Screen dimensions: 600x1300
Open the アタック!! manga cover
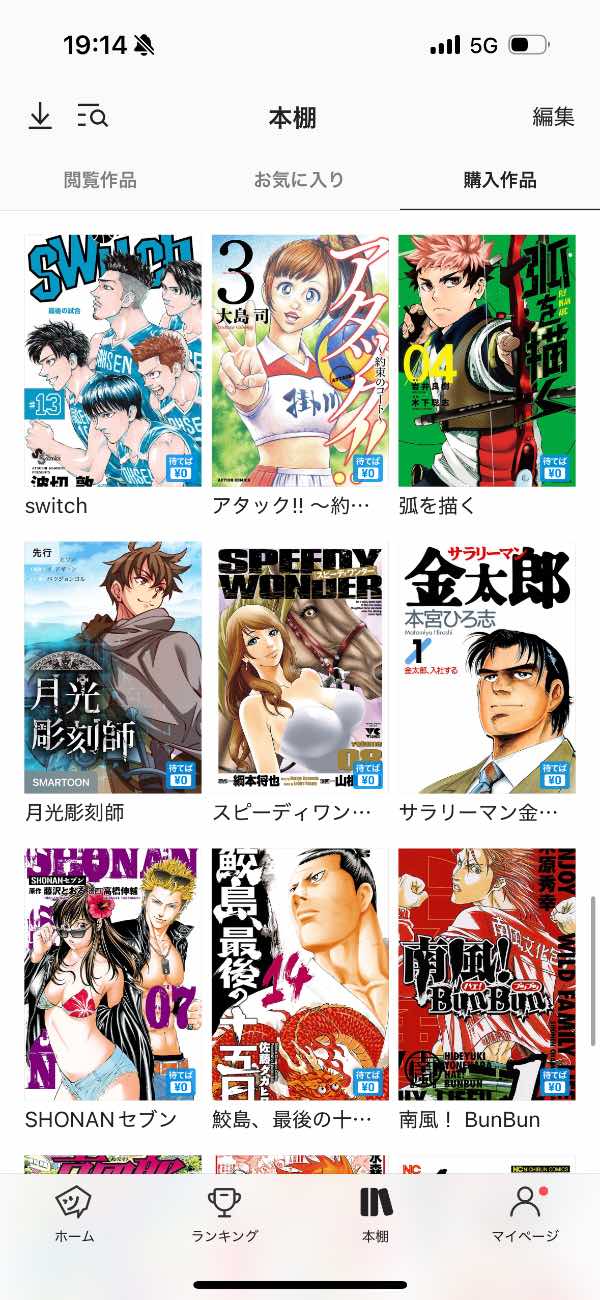[x=300, y=360]
